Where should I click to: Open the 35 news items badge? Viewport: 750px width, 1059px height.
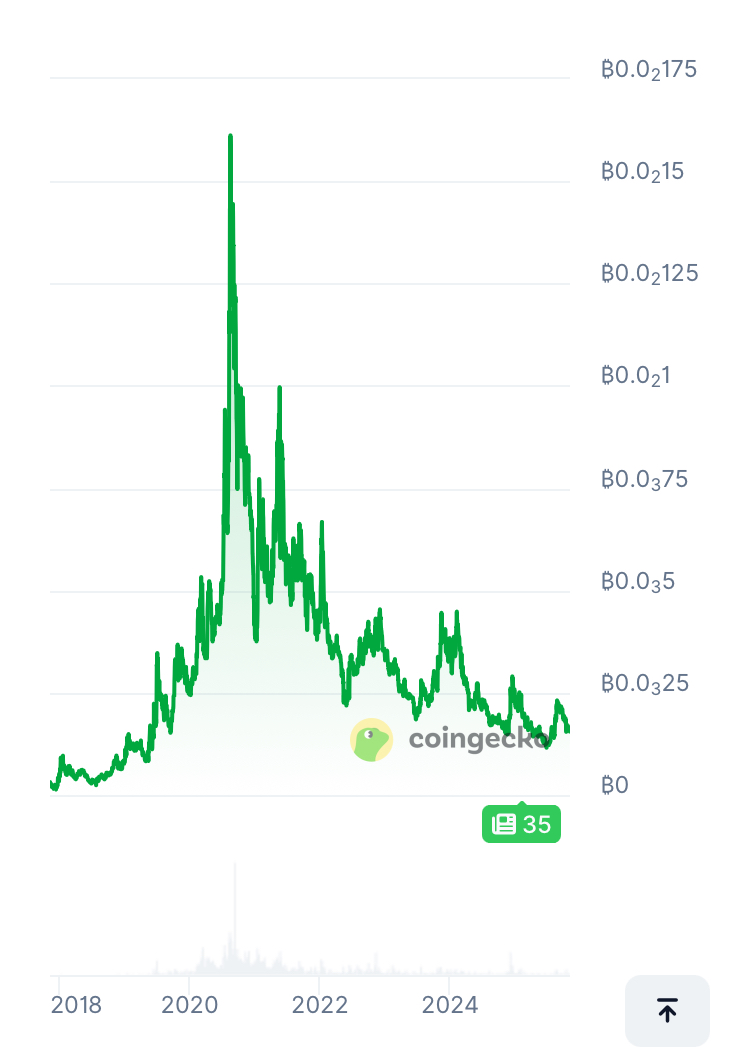[x=521, y=824]
